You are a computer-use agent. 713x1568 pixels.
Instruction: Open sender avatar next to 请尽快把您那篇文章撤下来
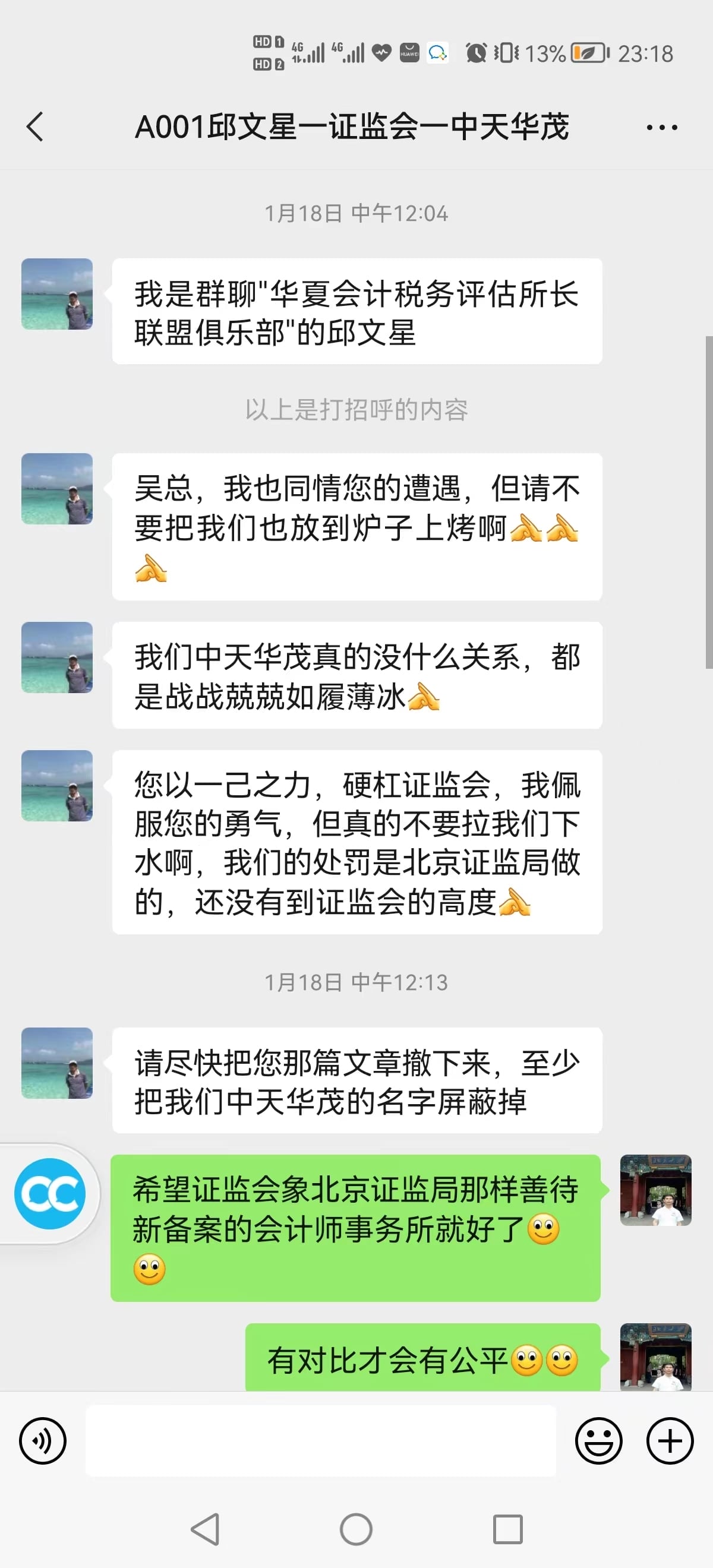click(x=57, y=1063)
